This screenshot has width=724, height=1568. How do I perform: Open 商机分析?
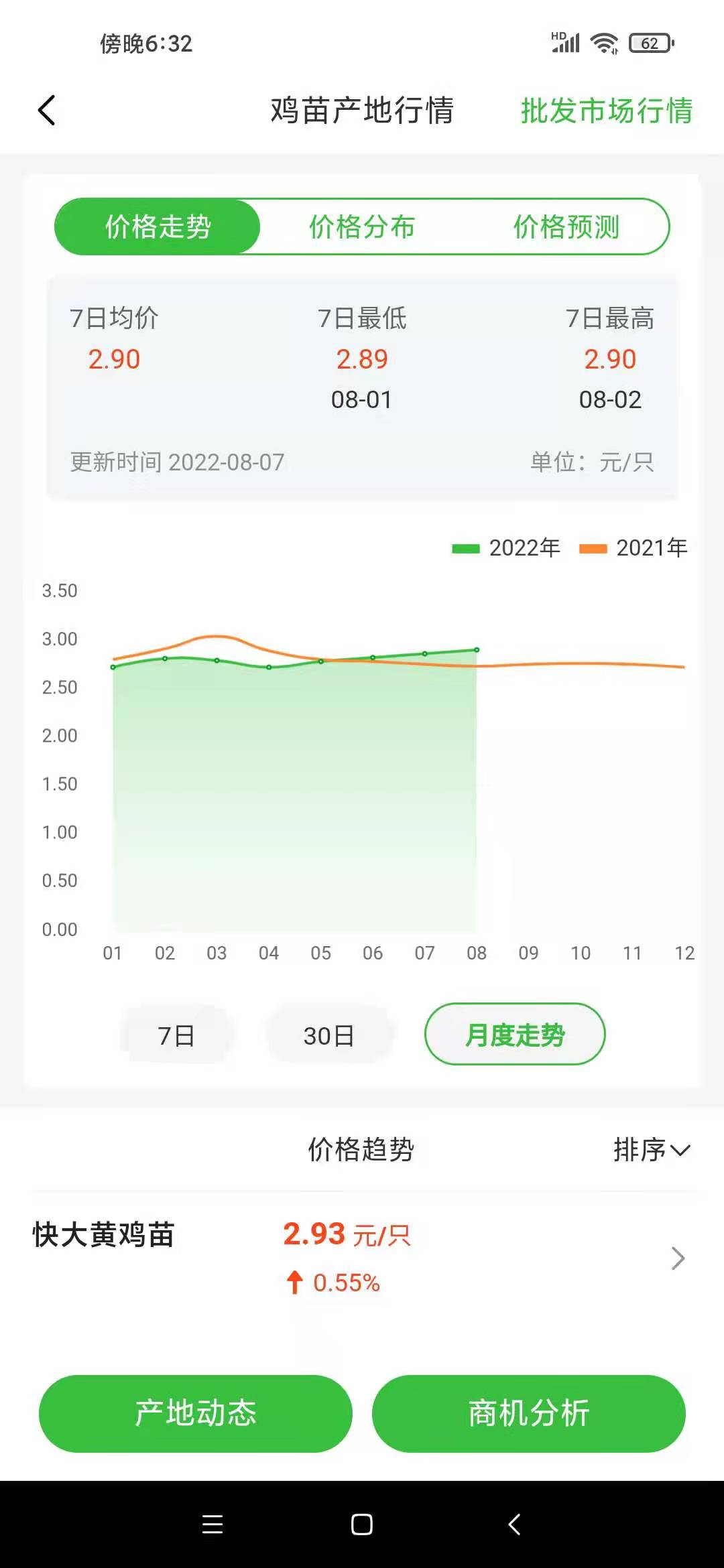528,1413
